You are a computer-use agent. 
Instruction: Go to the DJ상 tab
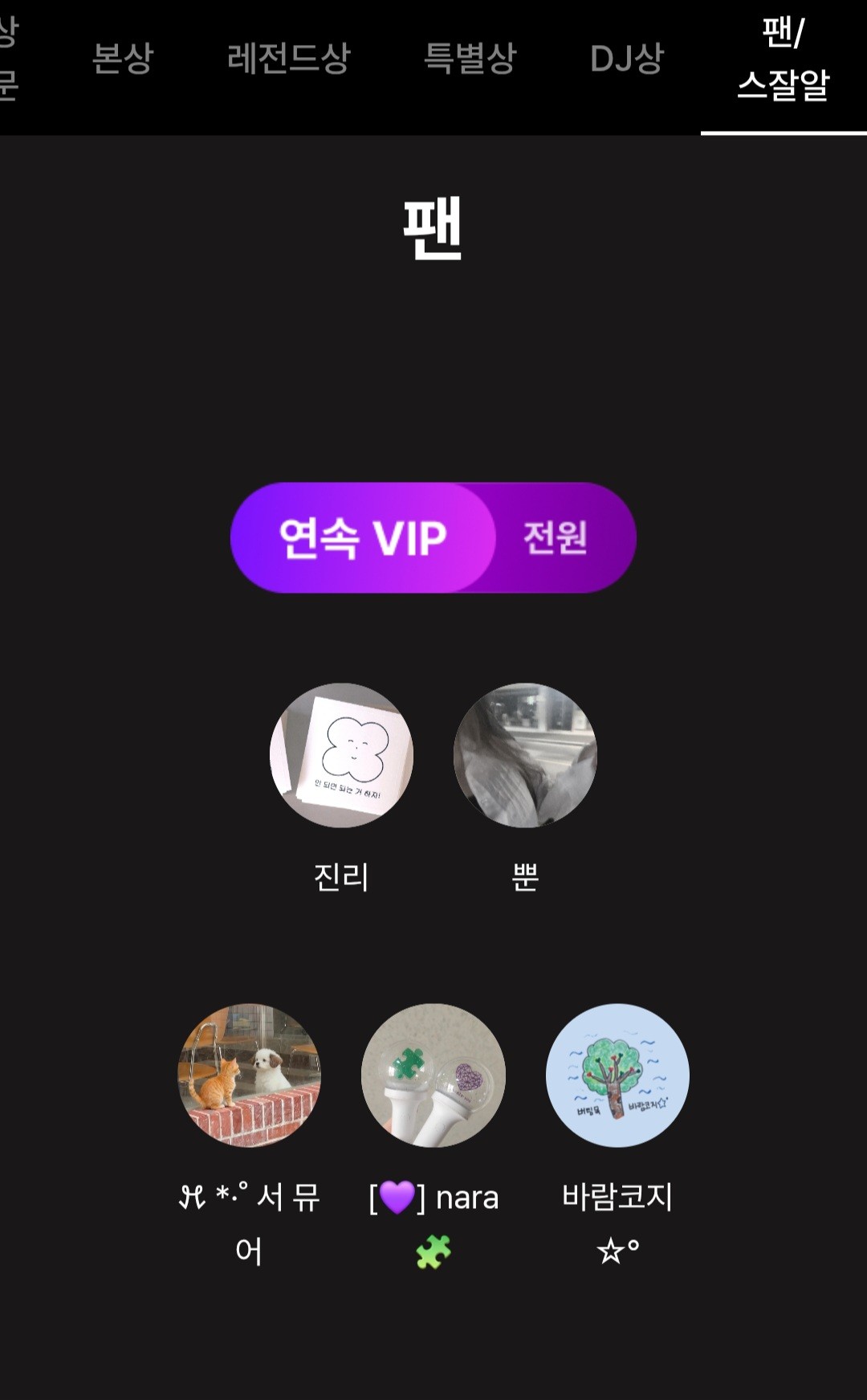tap(627, 58)
